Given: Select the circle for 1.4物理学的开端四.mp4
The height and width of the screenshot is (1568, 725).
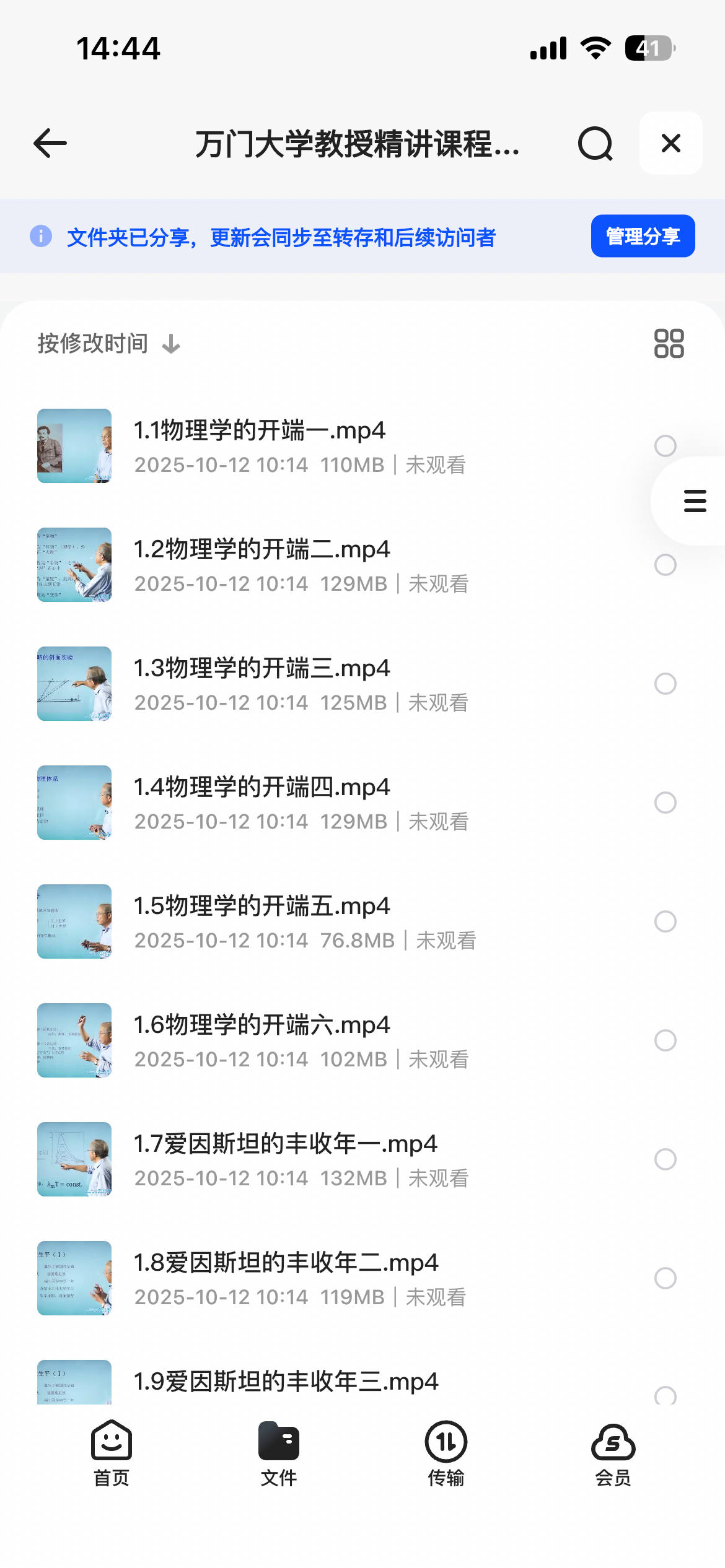Looking at the screenshot, I should 665,803.
